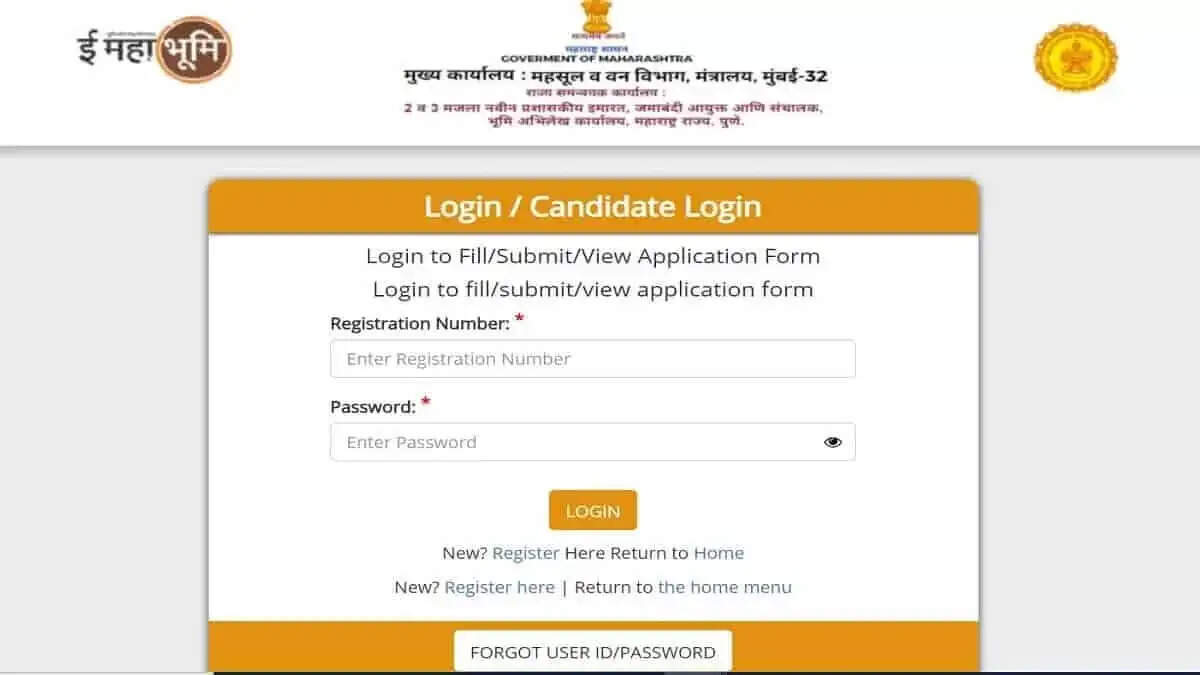Tap the Registration Number field
The width and height of the screenshot is (1200, 675).
pos(592,359)
